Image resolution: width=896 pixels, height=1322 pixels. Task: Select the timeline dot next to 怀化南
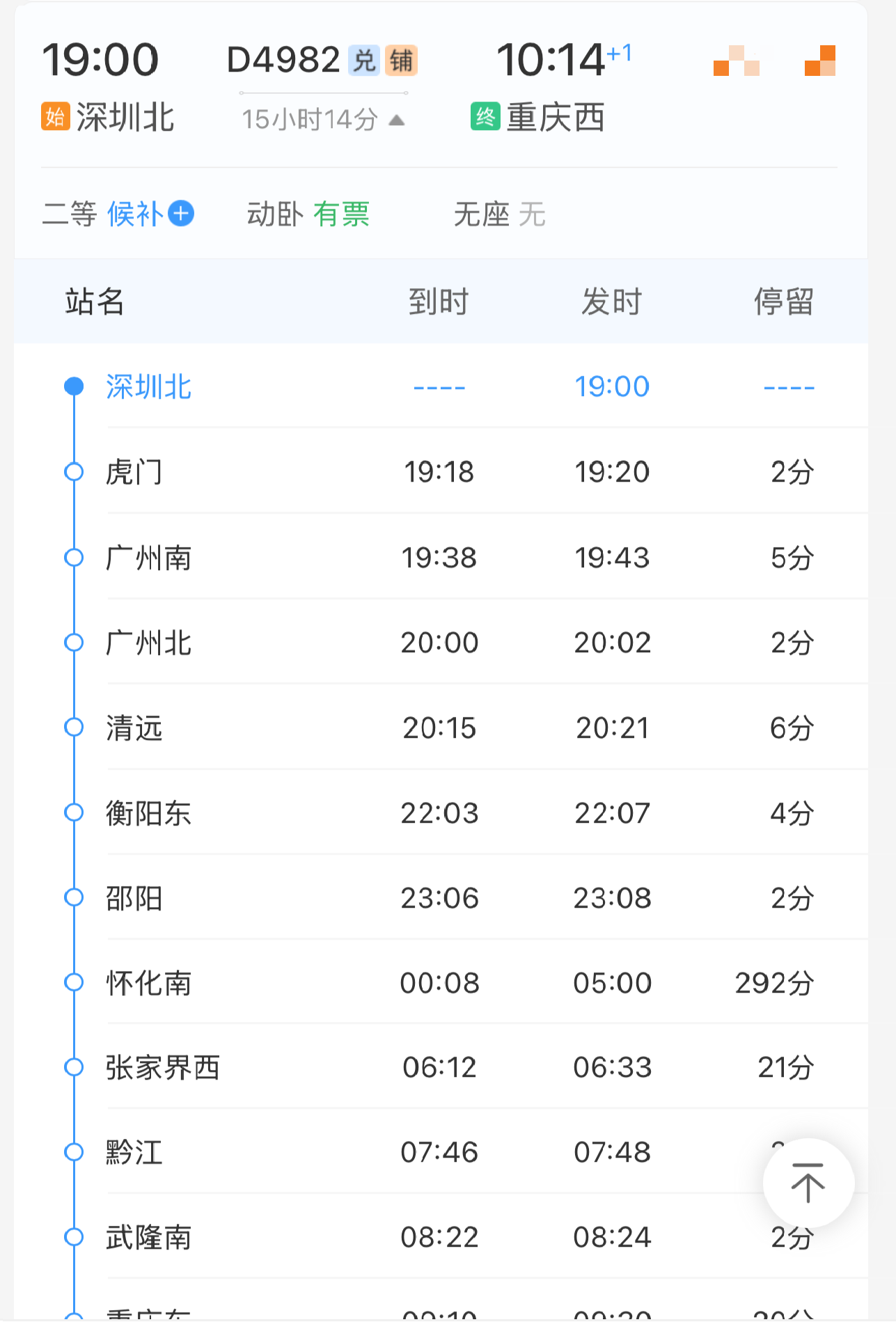click(73, 982)
